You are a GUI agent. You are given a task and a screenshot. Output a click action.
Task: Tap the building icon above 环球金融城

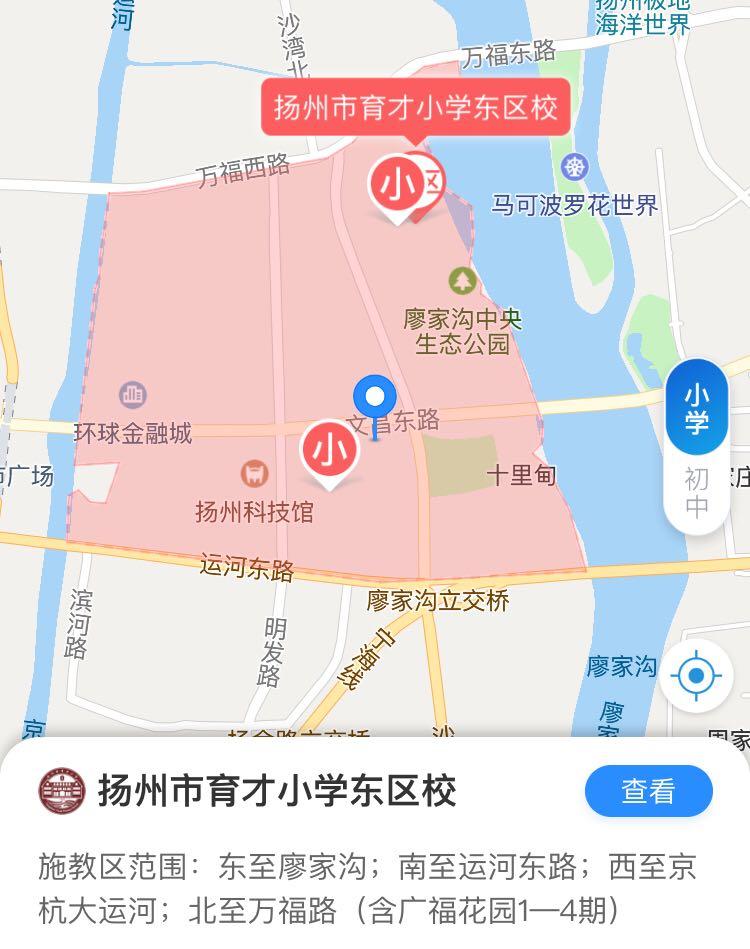pos(132,391)
